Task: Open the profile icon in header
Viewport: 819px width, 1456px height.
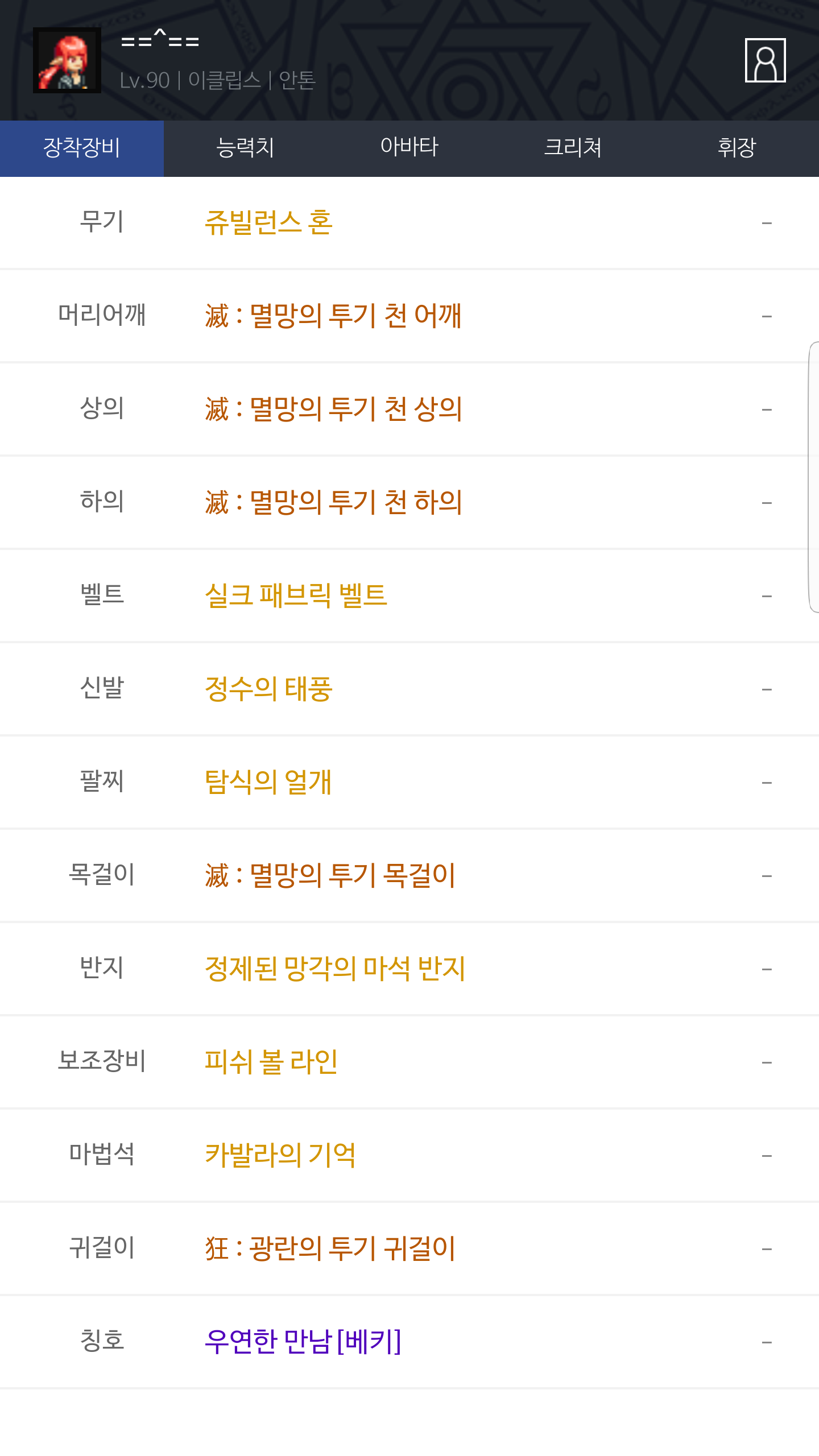Action: 765,60
